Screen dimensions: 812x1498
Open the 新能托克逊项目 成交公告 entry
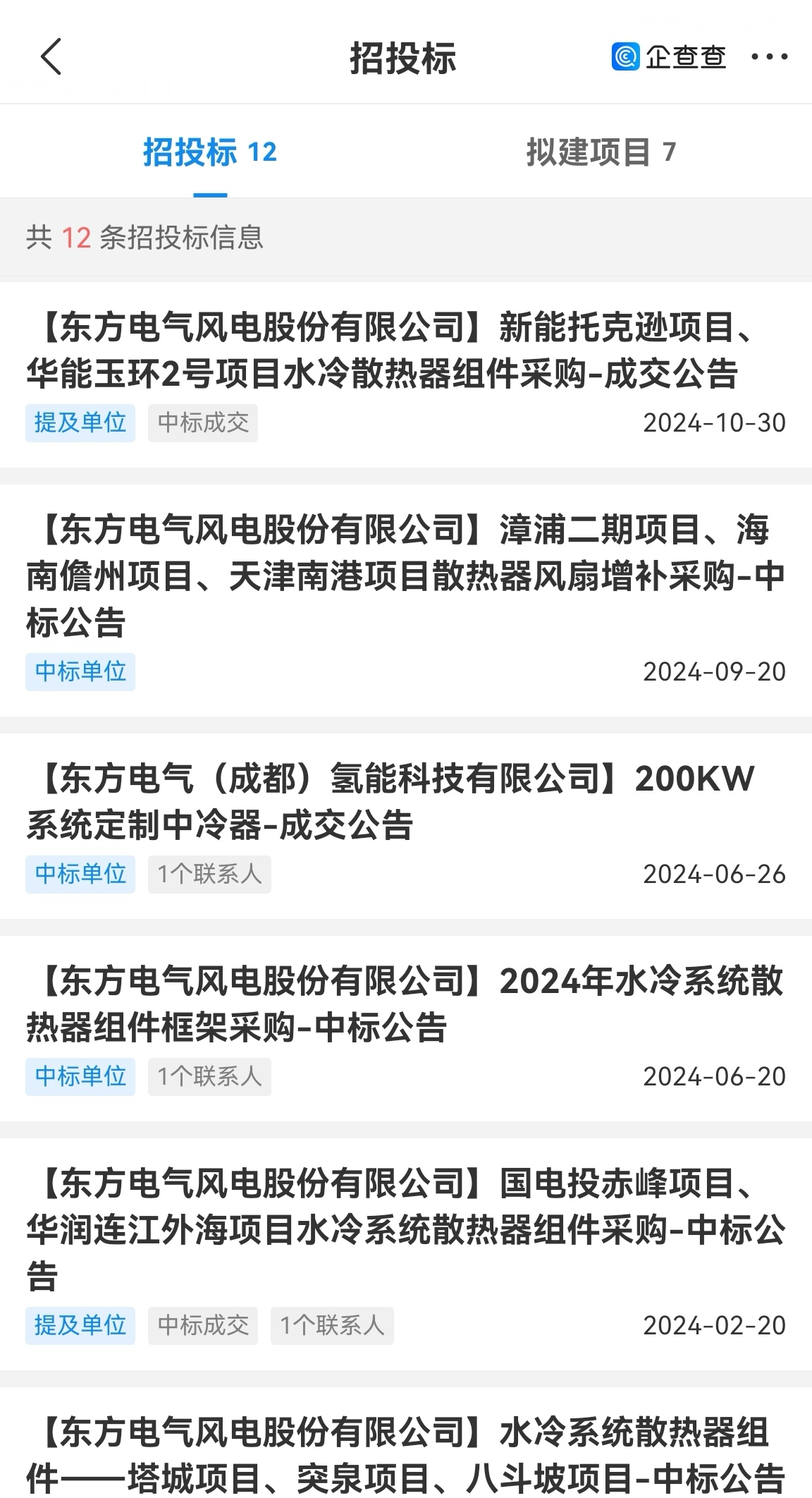click(x=406, y=374)
